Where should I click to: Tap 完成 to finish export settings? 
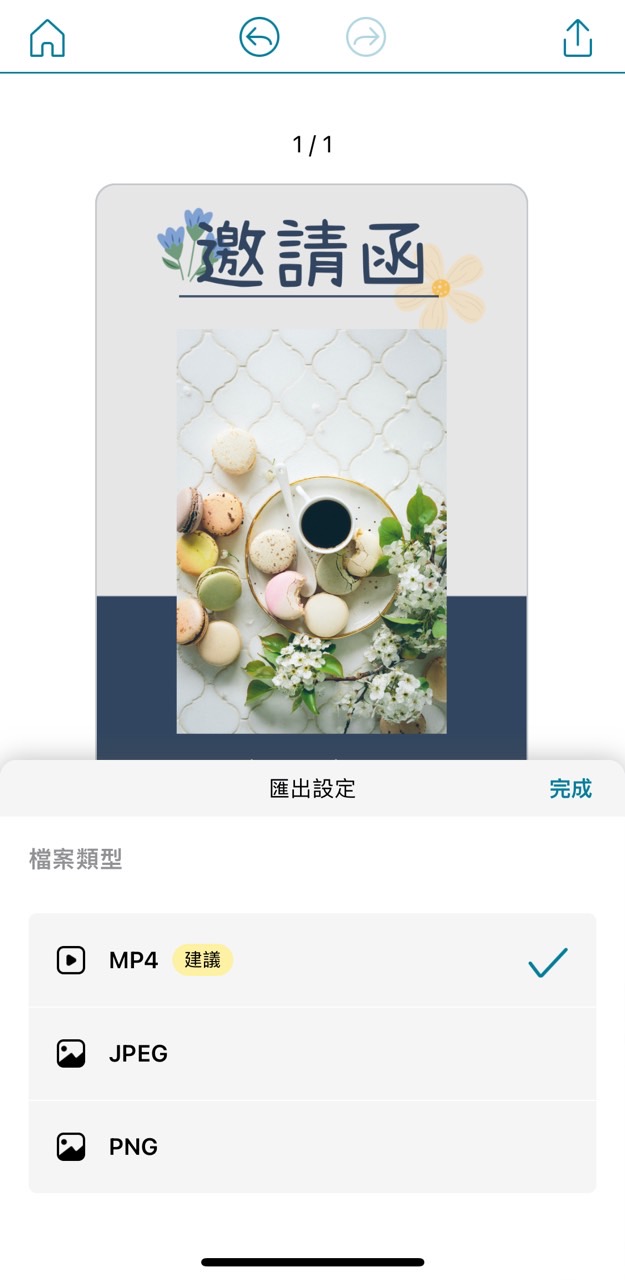(570, 788)
